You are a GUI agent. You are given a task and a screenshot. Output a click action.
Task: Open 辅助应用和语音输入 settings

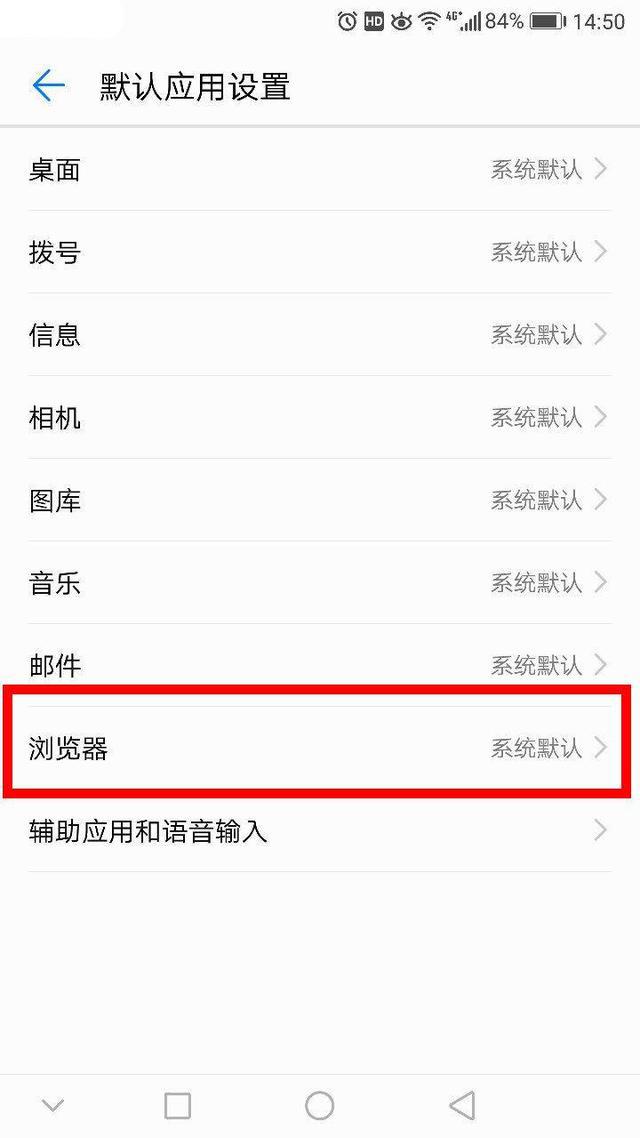coord(318,830)
